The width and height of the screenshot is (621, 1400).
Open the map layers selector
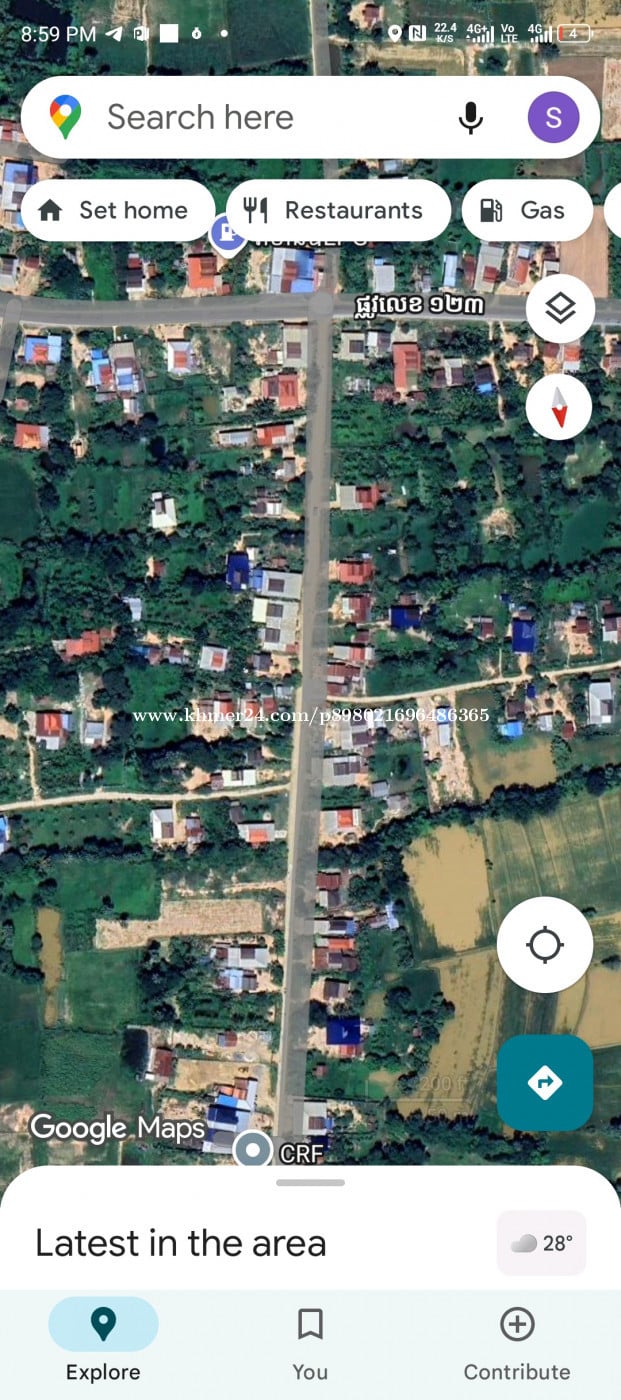(x=560, y=309)
